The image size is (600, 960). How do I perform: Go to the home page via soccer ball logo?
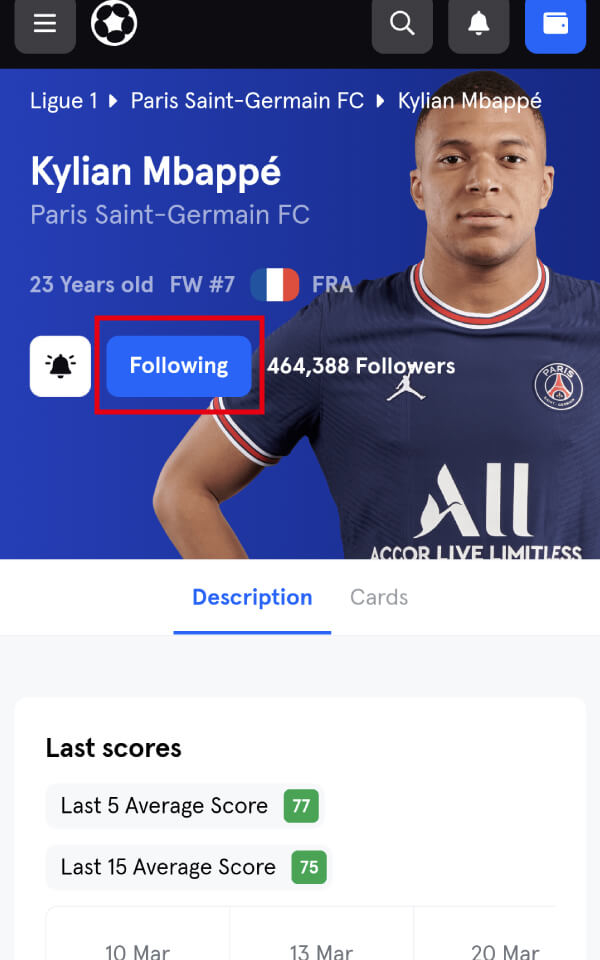pos(113,24)
